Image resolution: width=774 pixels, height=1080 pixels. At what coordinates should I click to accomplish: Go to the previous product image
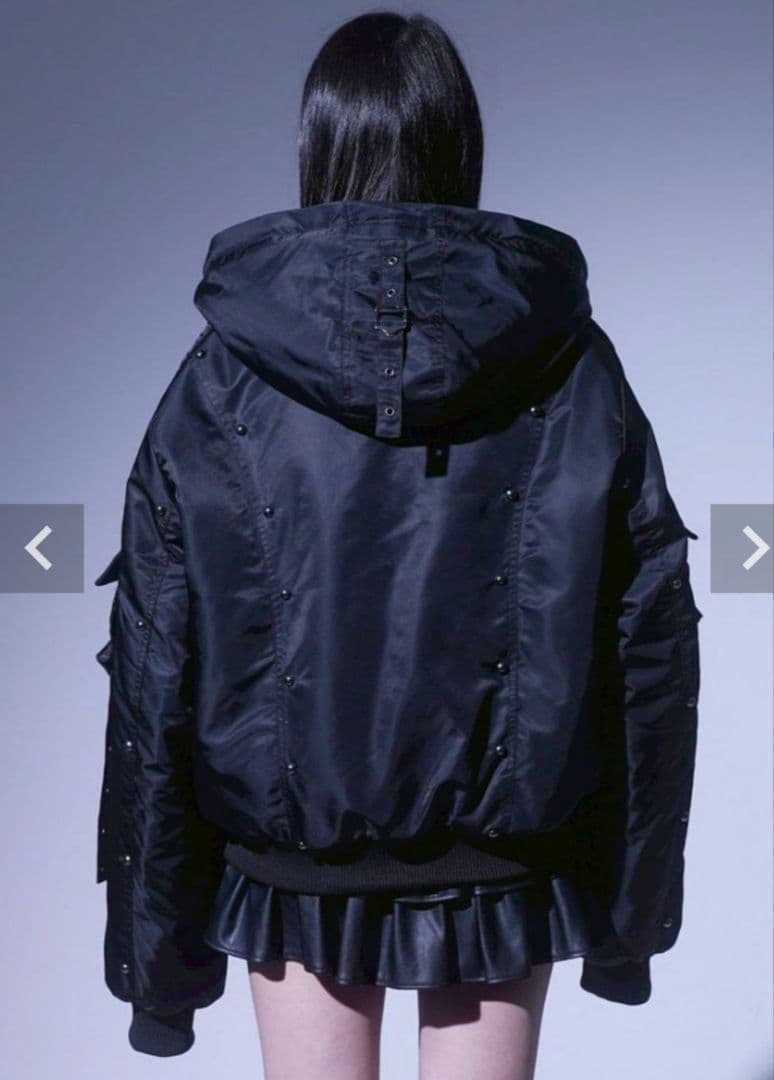point(40,548)
